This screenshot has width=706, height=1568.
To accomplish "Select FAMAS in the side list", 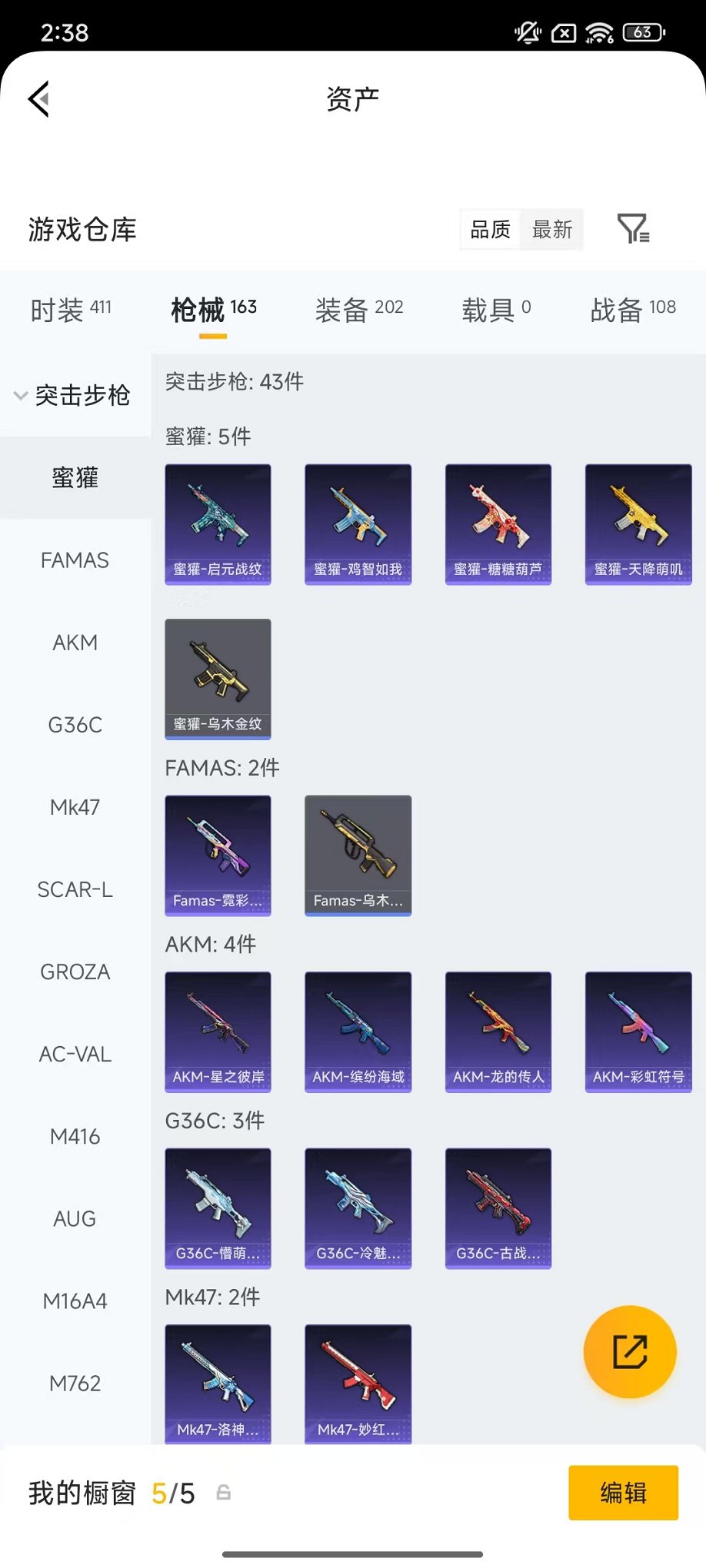I will click(x=75, y=560).
